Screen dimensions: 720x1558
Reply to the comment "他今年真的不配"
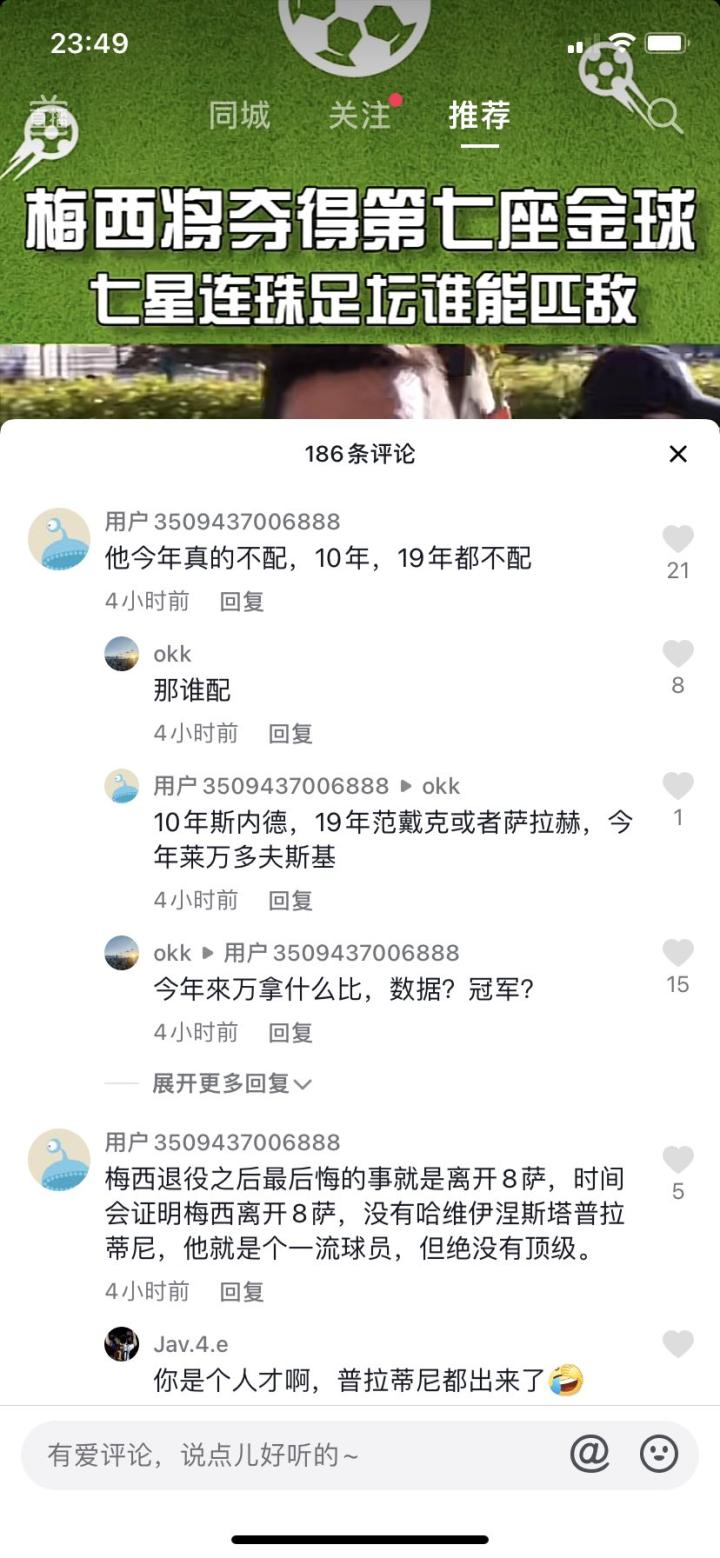coord(242,601)
